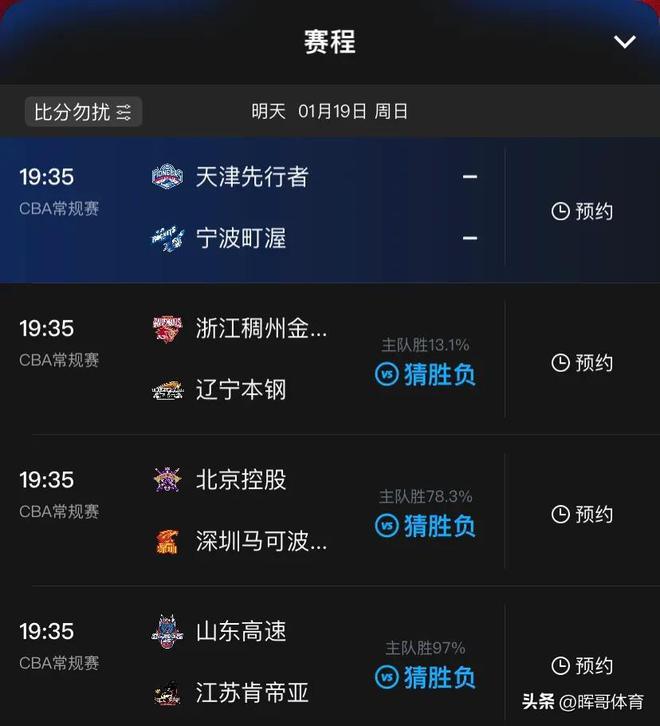660x726 pixels.
Task: Reserve the 北京控股 vs 深圳马可波 game
Action: [582, 514]
